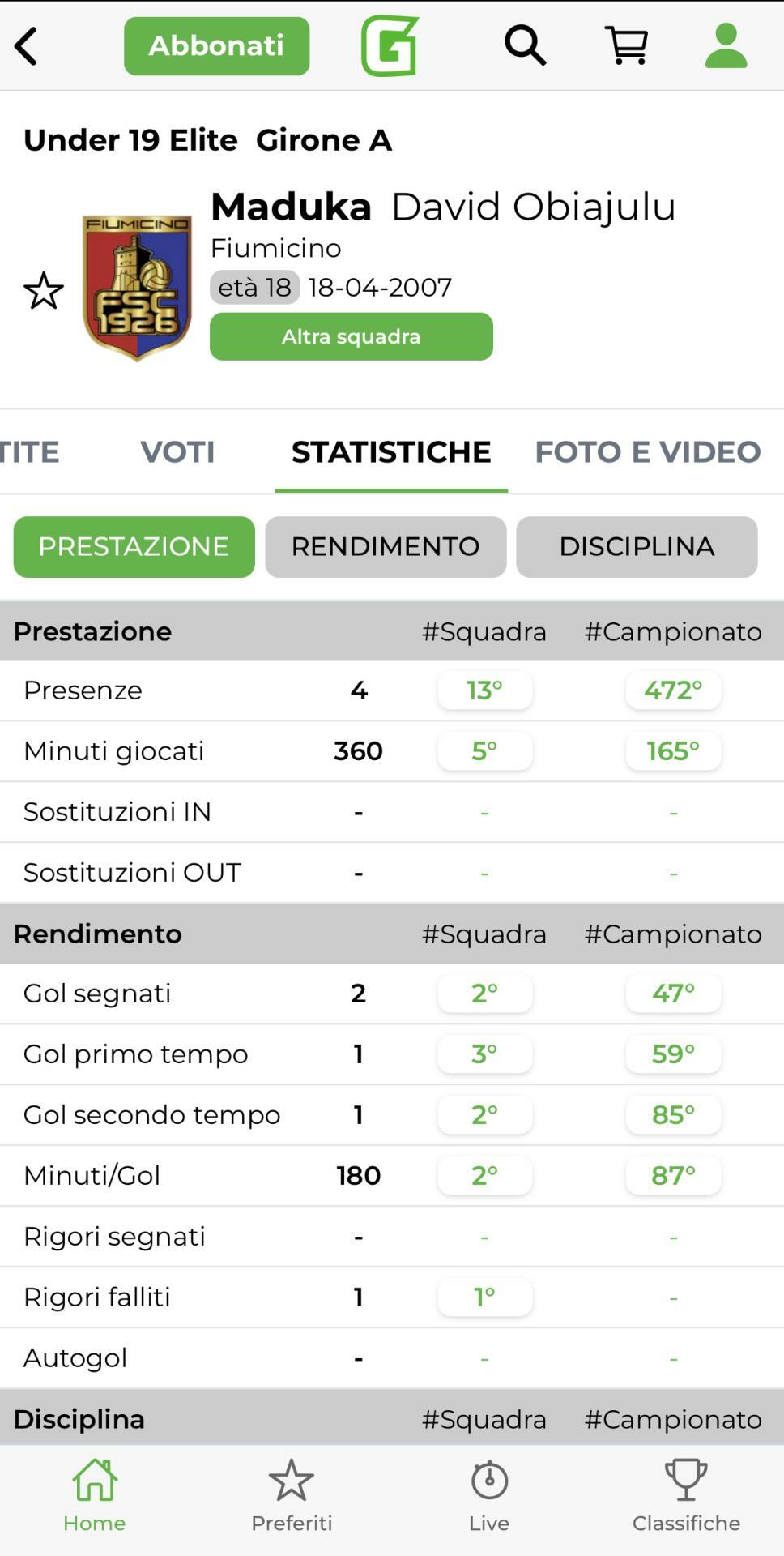Open the G logo home icon
Screen dimensions: 784x1556
tap(390, 46)
